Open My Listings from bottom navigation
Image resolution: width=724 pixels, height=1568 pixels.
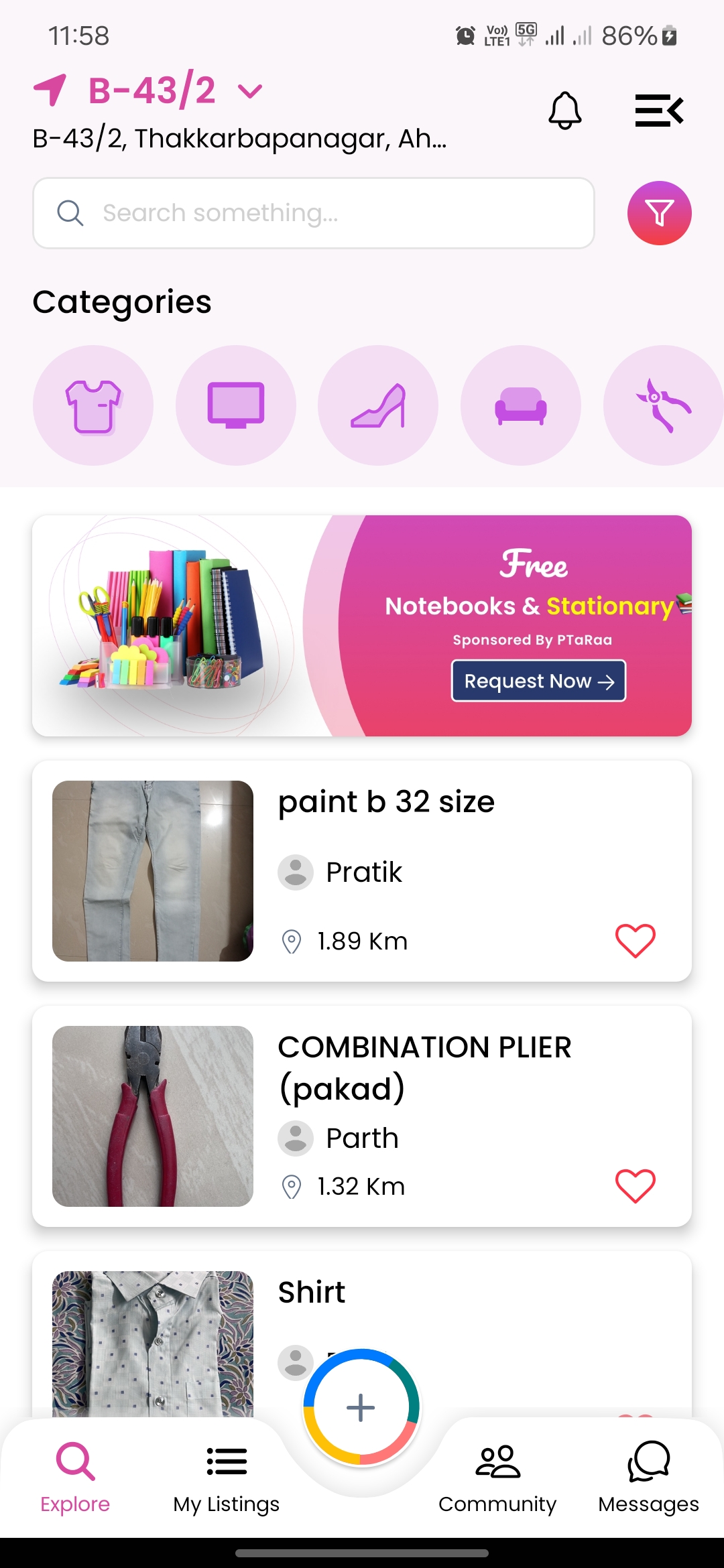[x=226, y=1481]
